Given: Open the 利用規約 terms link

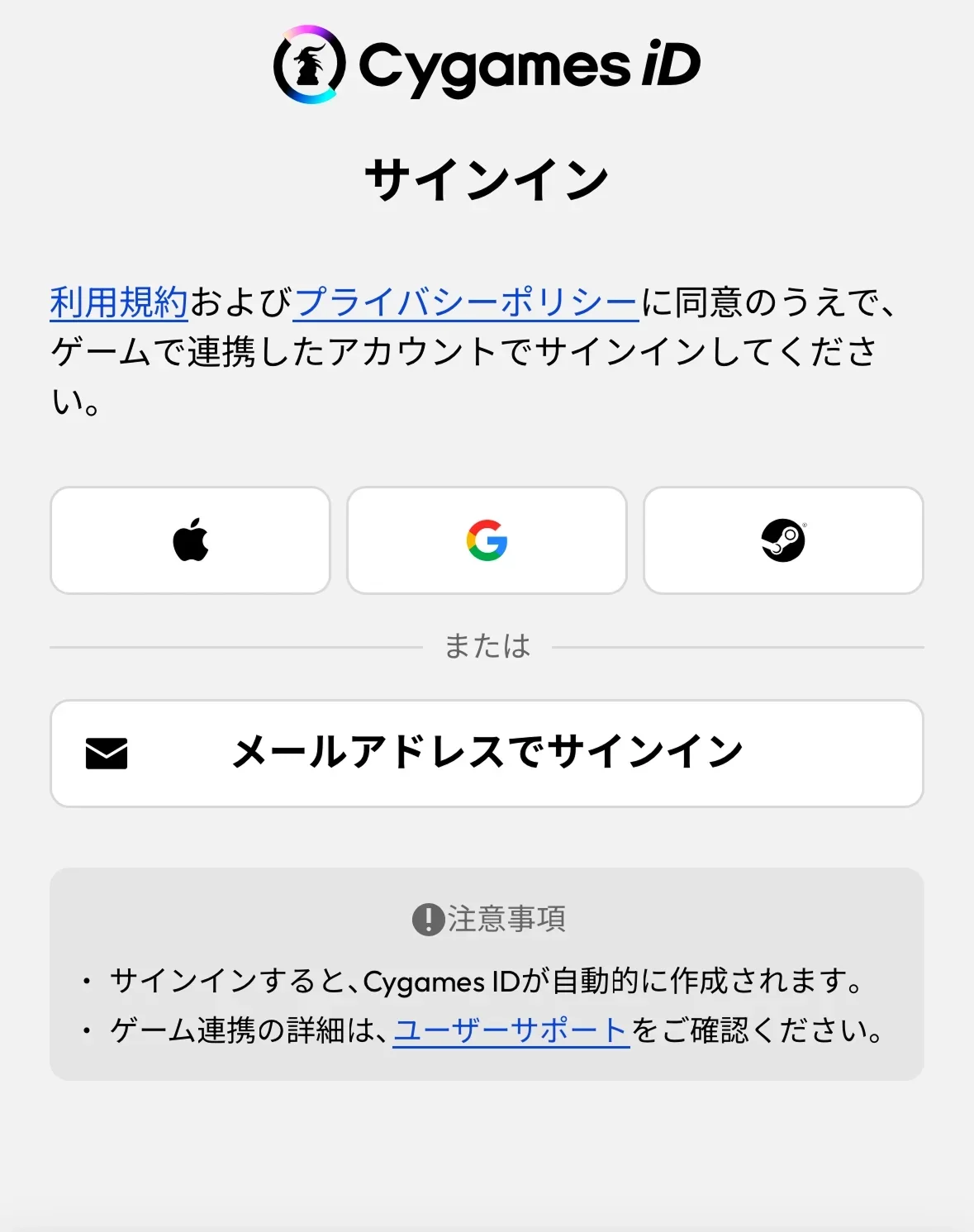Looking at the screenshot, I should [116, 302].
